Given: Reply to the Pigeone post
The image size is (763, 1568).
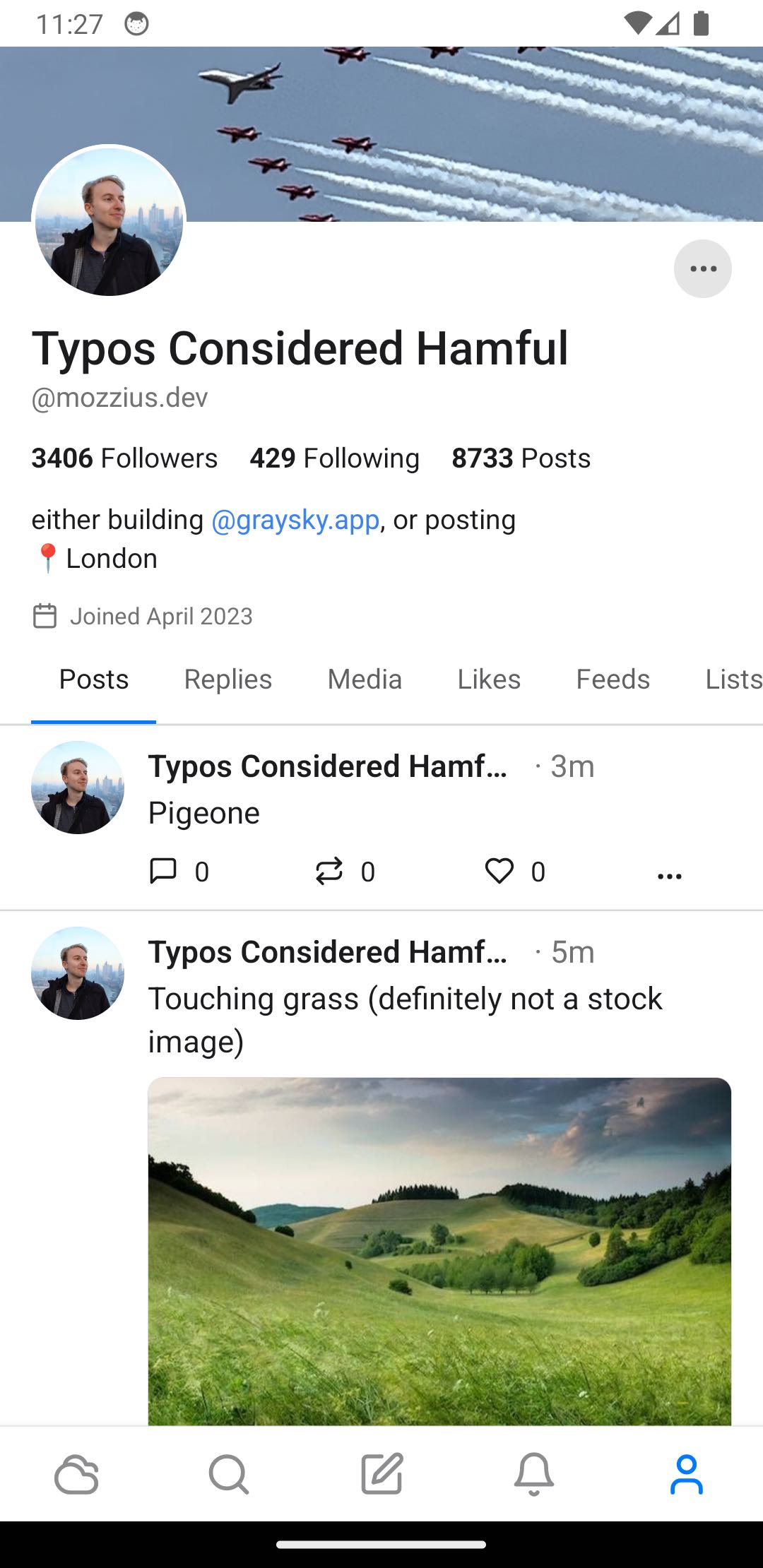Looking at the screenshot, I should (179, 871).
